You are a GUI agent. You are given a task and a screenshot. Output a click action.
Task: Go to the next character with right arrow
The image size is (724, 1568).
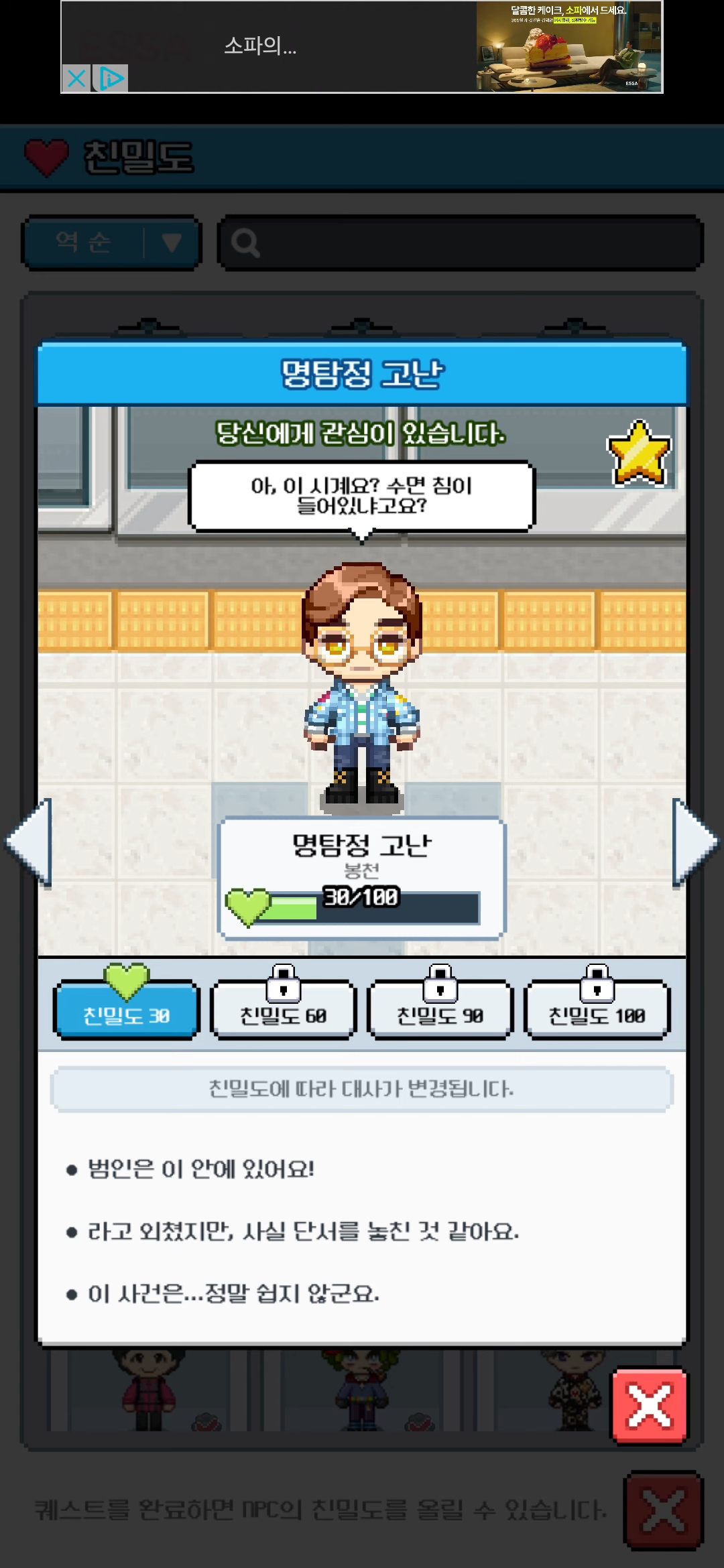[694, 843]
